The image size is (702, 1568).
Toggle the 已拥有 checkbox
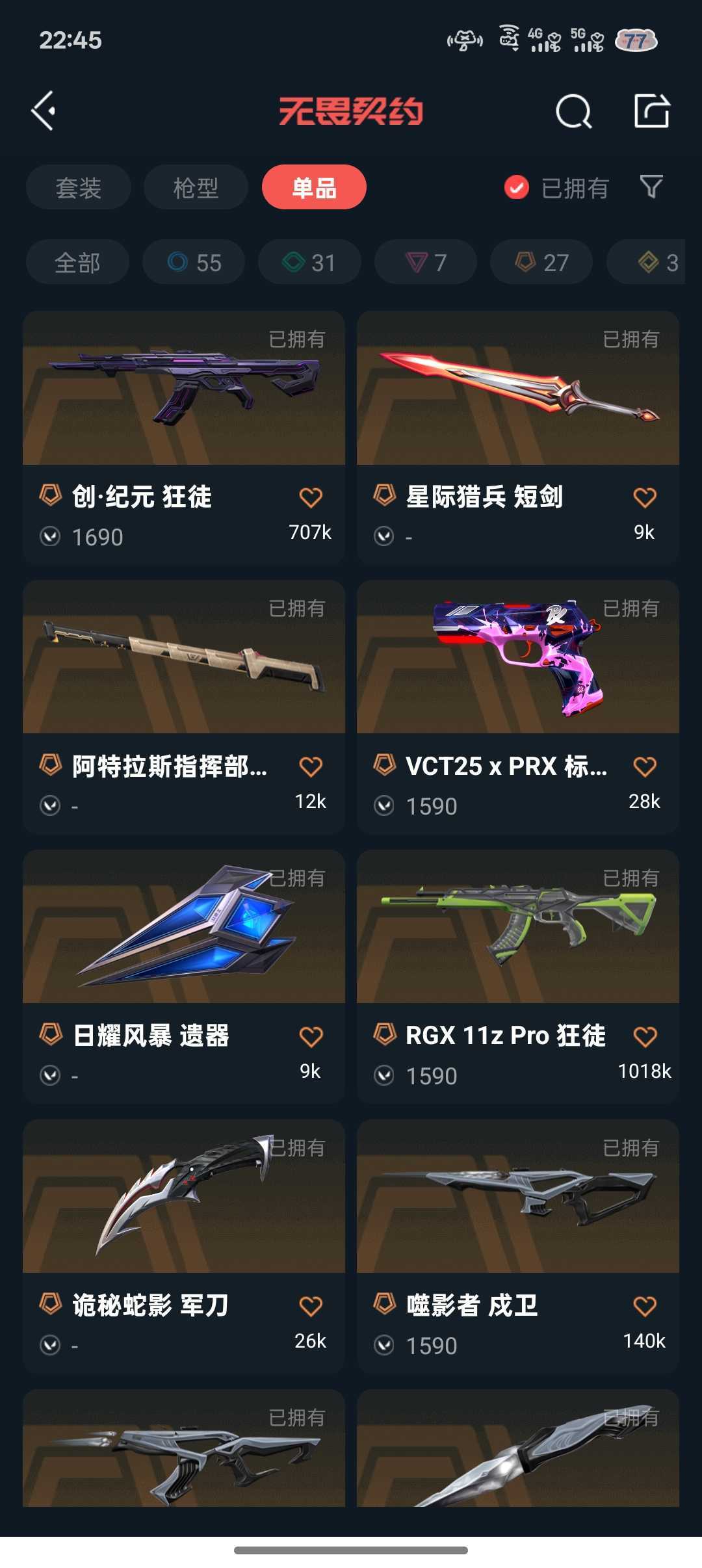coord(517,188)
